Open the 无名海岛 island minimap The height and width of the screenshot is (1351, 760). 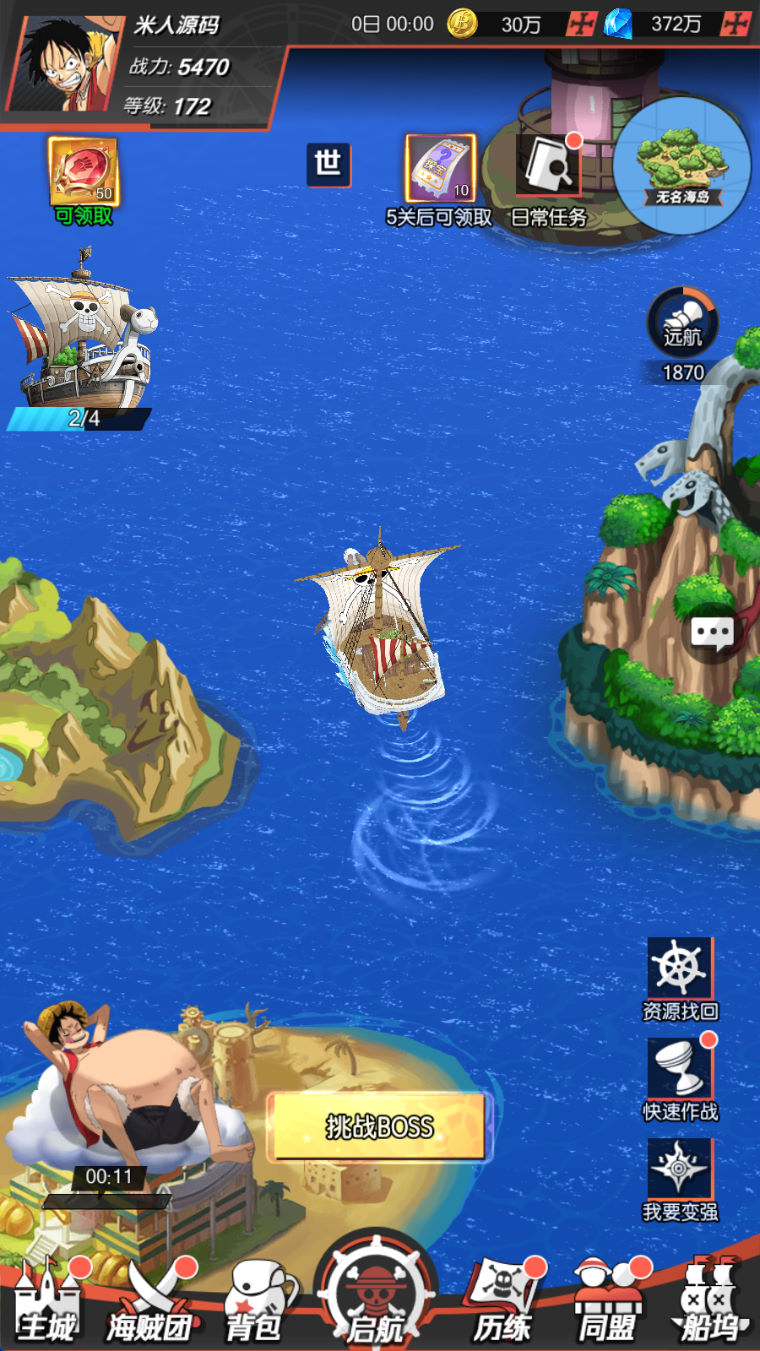pos(682,166)
